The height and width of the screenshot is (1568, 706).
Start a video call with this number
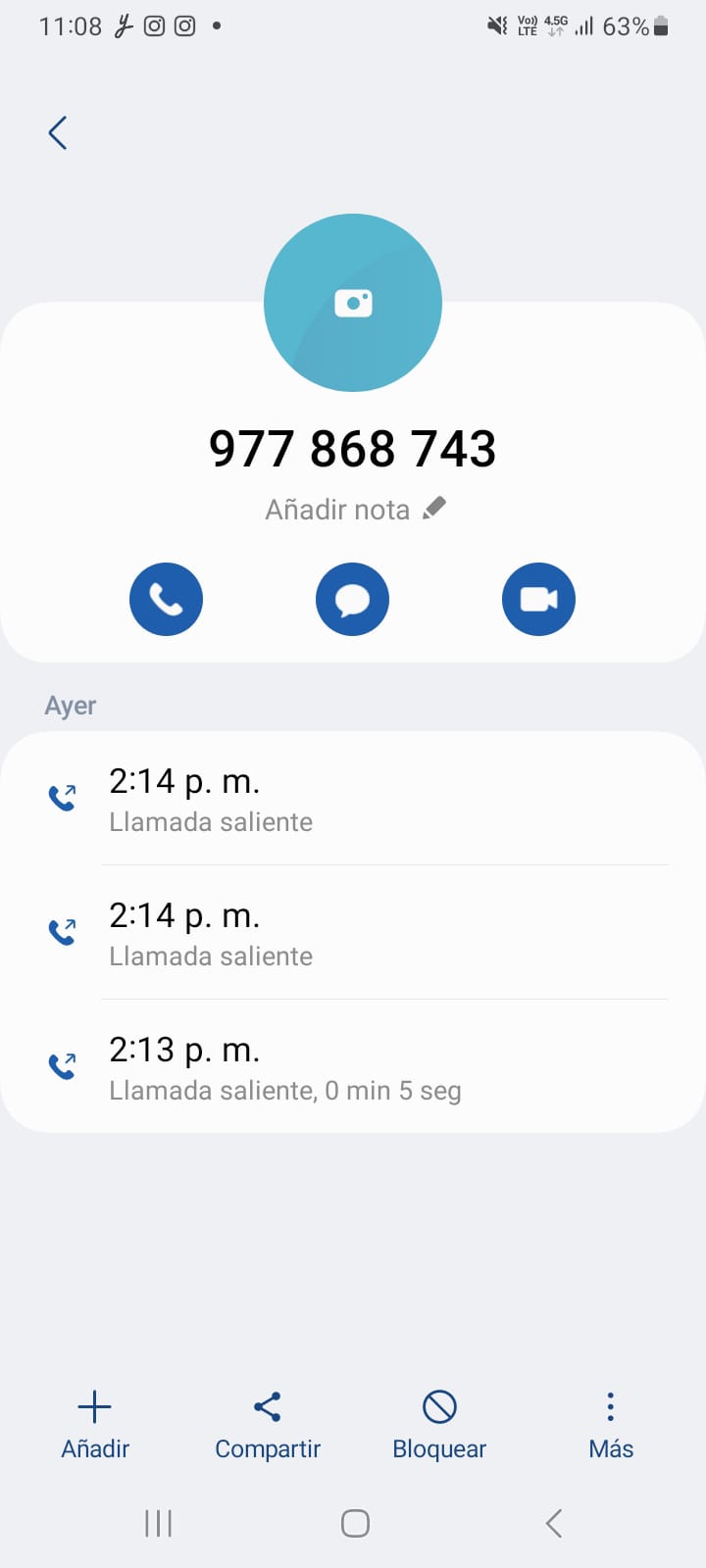point(538,599)
